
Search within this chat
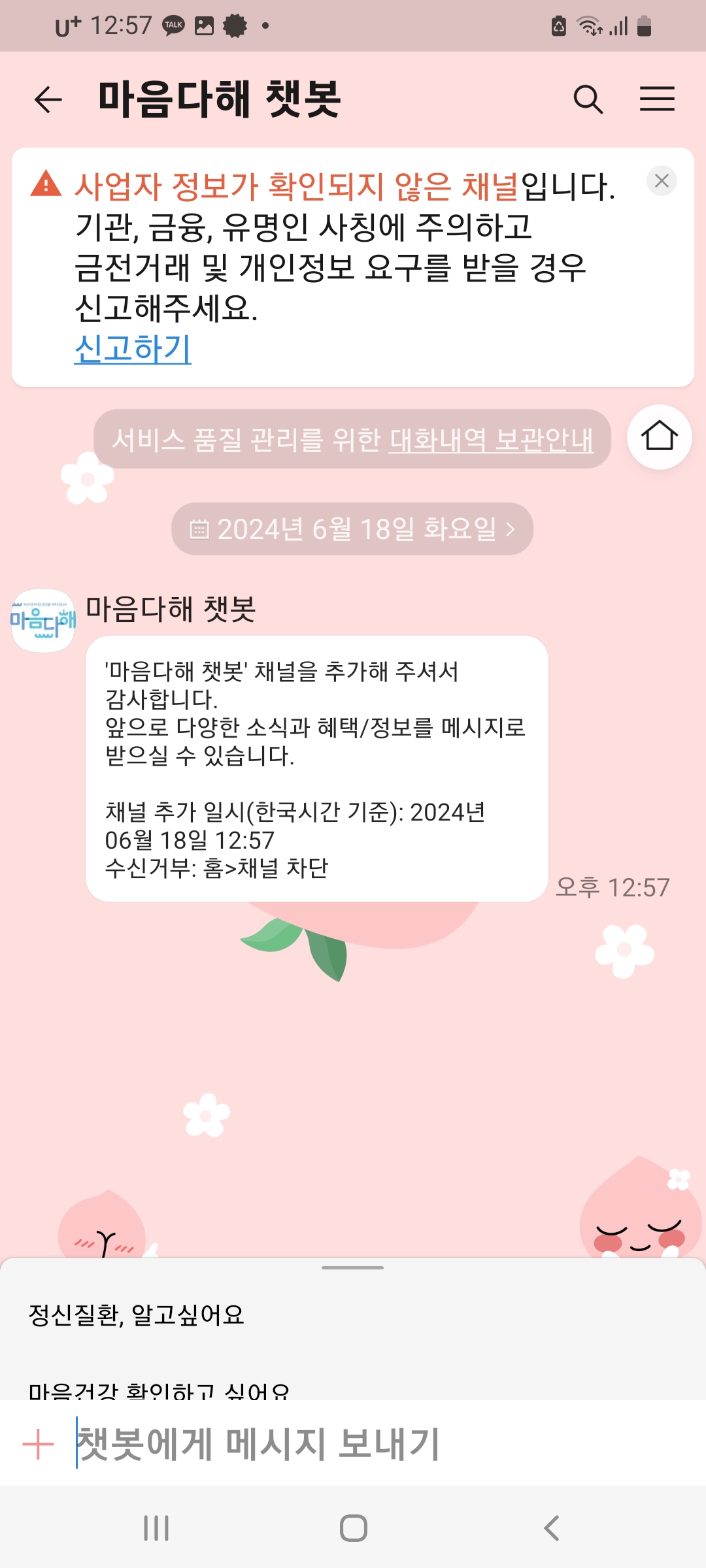(588, 100)
